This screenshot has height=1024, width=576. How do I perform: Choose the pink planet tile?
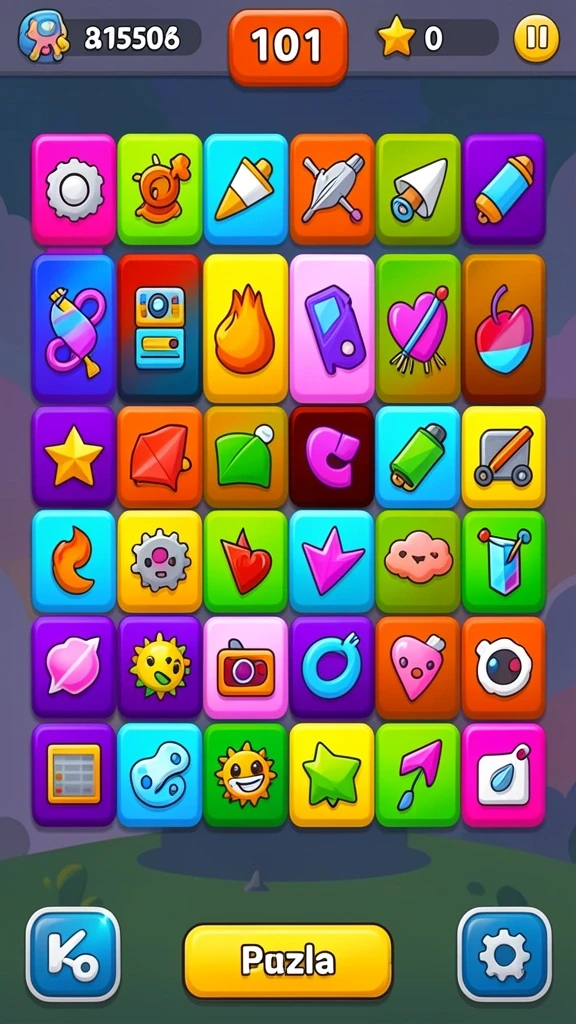pos(74,667)
